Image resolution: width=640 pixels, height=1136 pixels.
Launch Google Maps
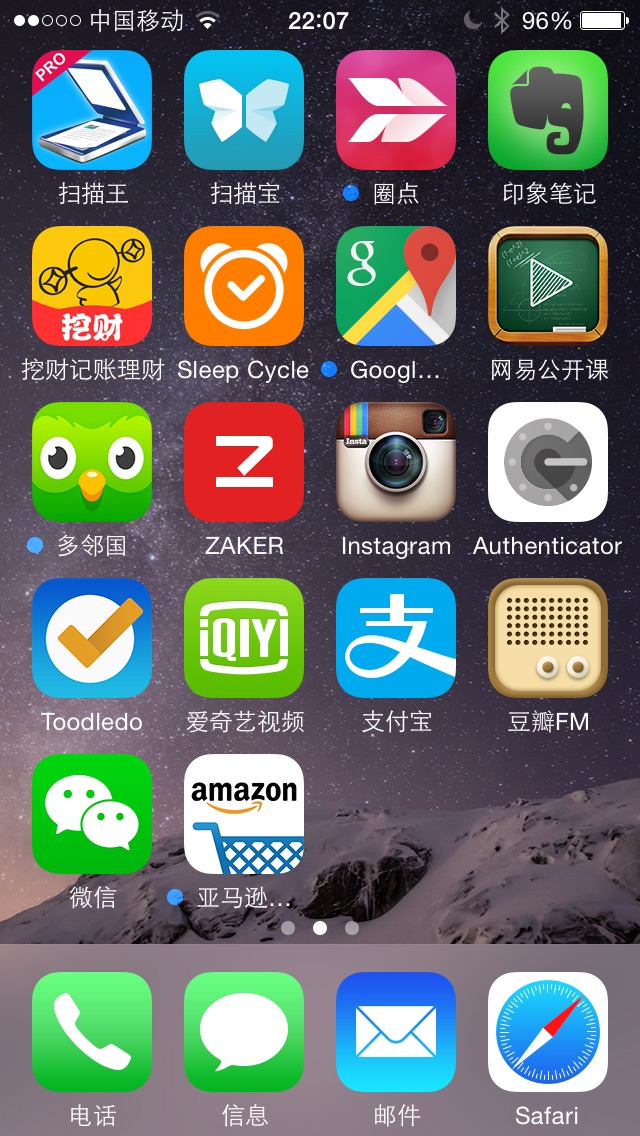point(396,286)
